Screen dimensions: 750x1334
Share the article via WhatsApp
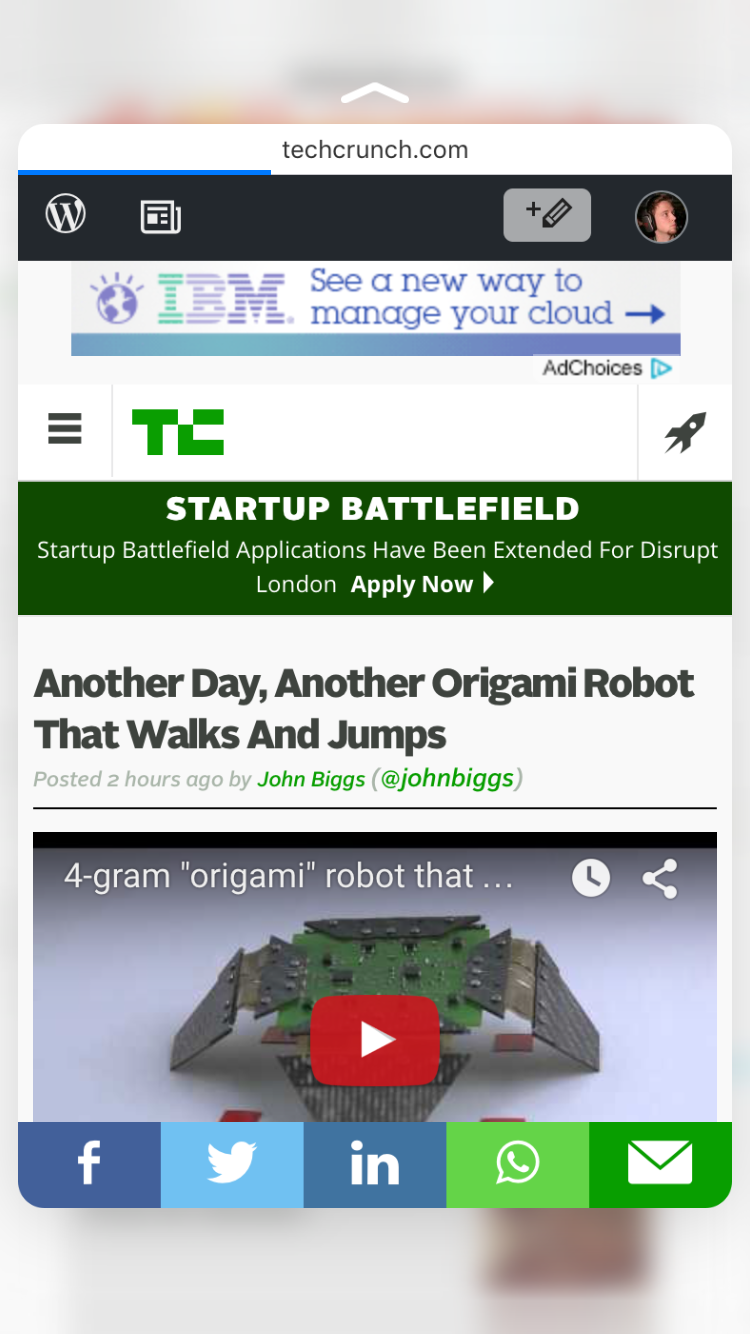517,1164
